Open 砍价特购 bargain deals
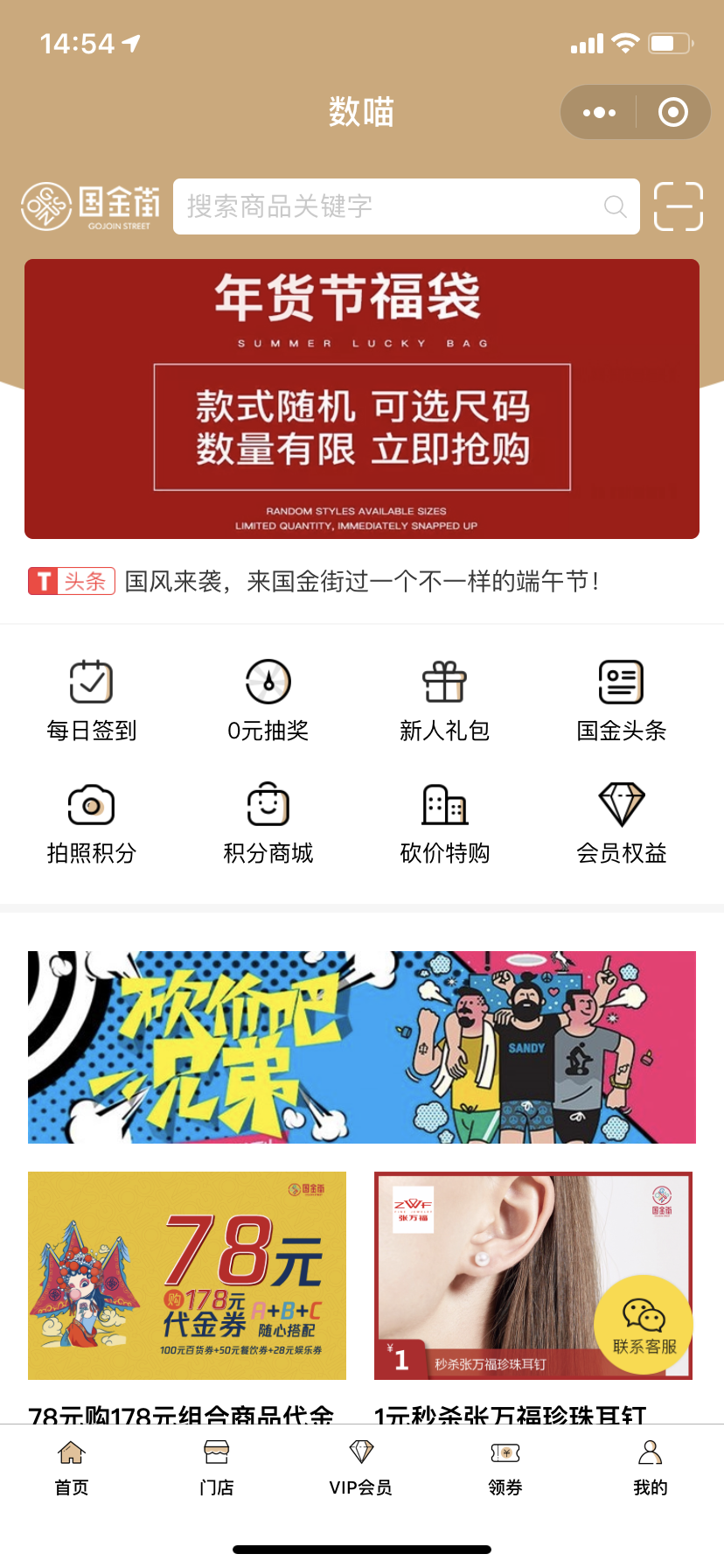The image size is (724, 1568). click(445, 823)
